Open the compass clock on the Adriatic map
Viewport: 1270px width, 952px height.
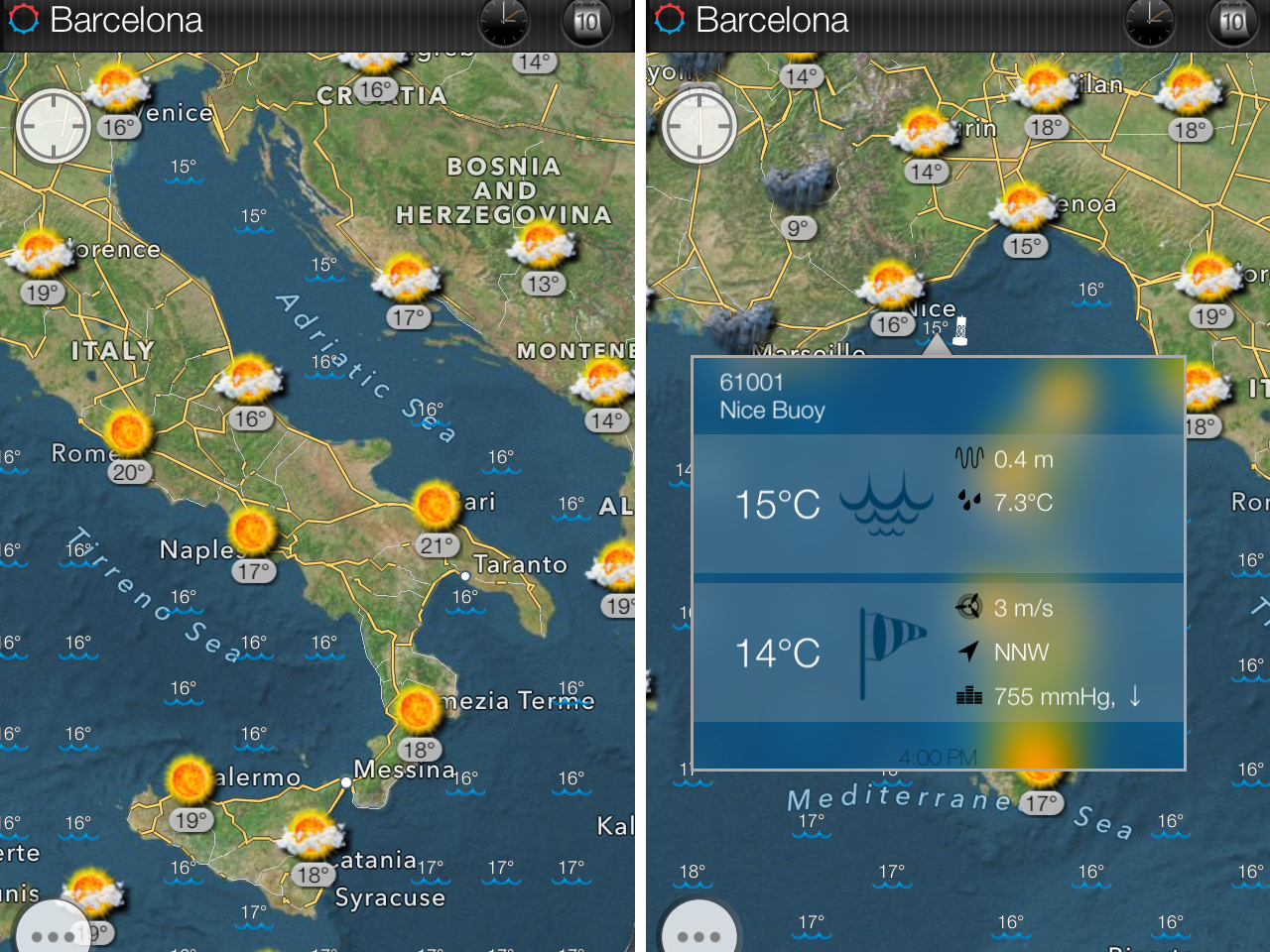click(53, 126)
